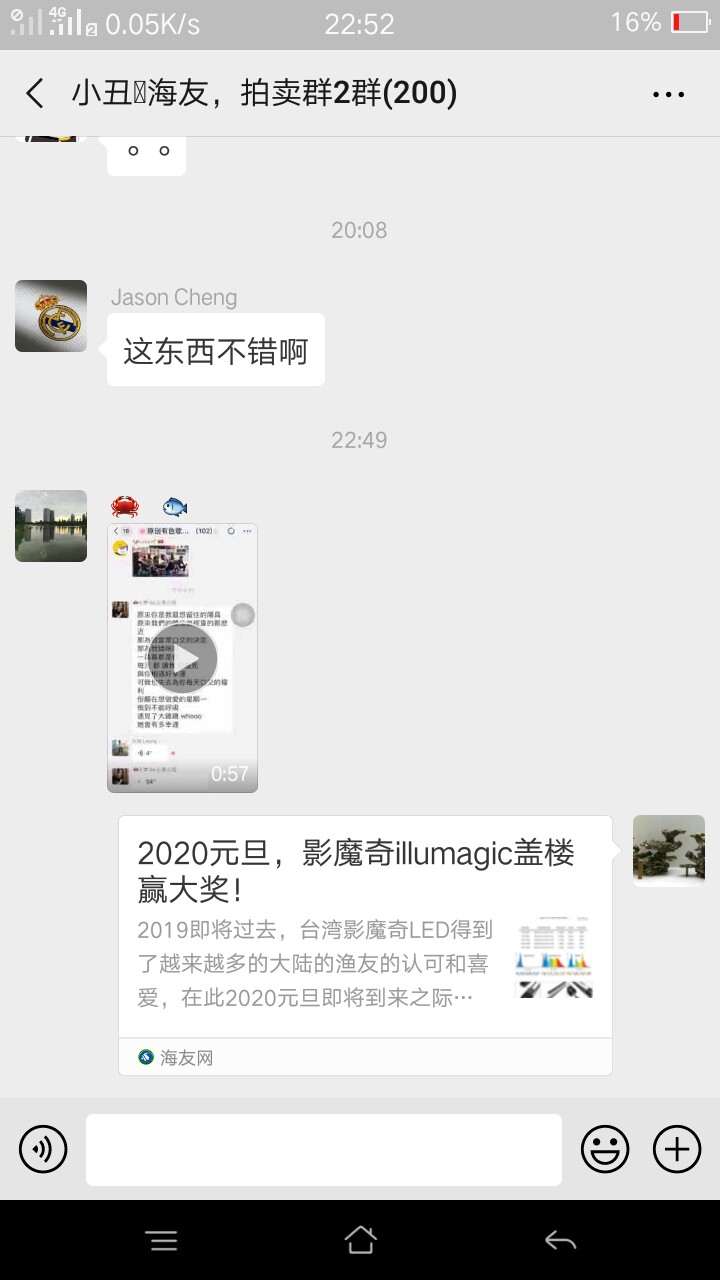
Task: Go back from the group chat
Action: [35, 94]
